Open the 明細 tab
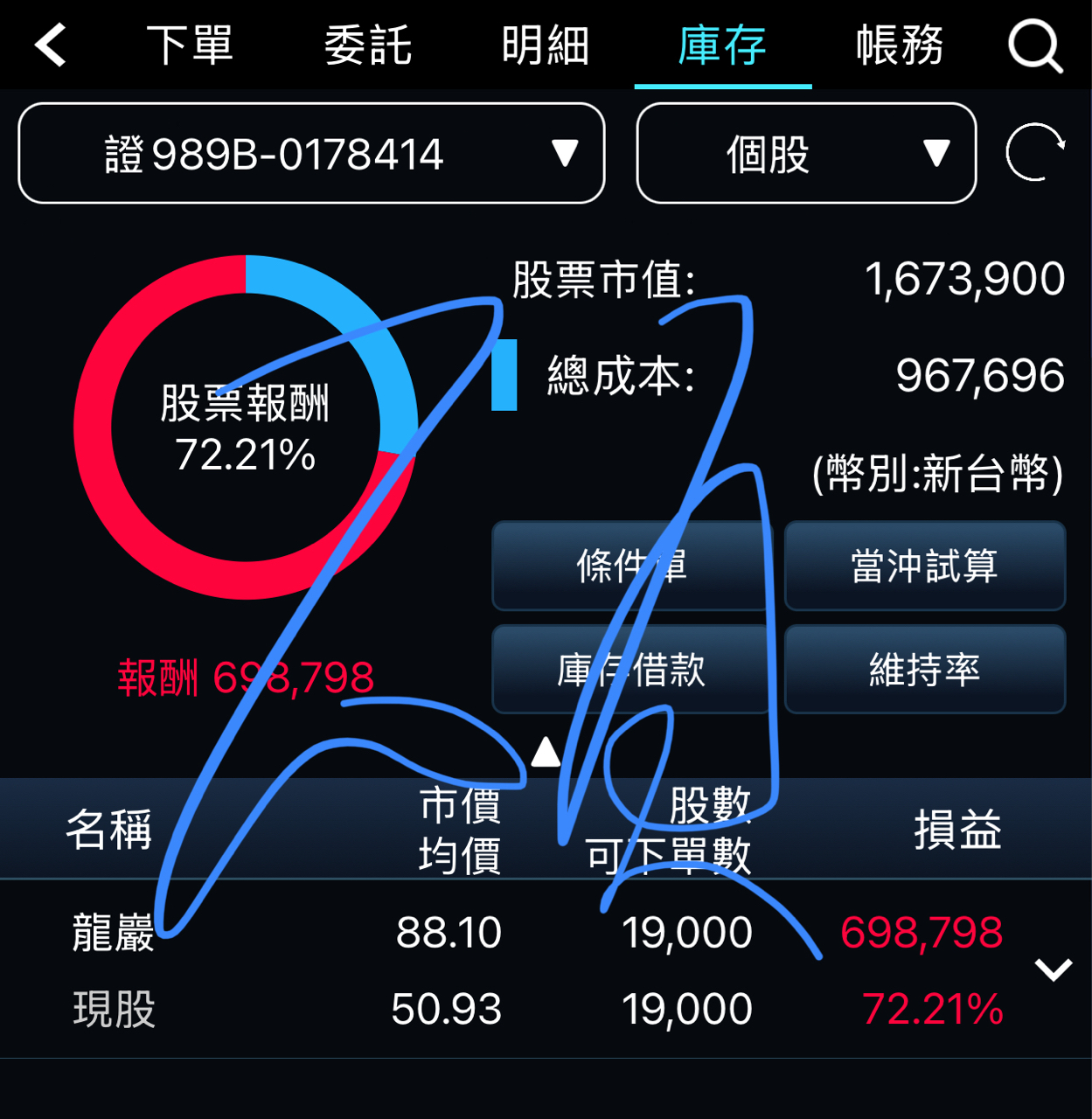The image size is (1092, 1119). pyautogui.click(x=546, y=45)
